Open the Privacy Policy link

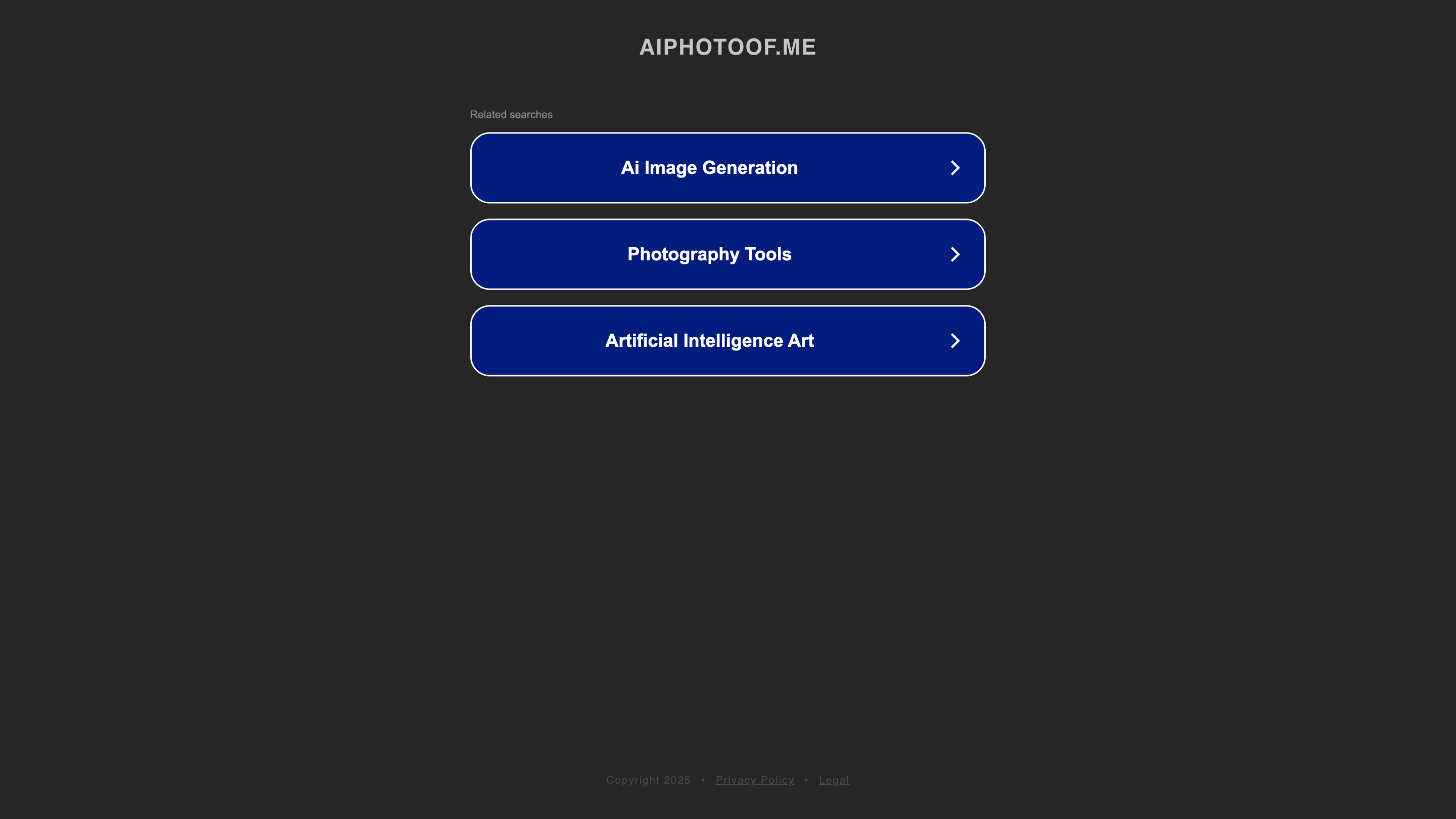[x=754, y=780]
